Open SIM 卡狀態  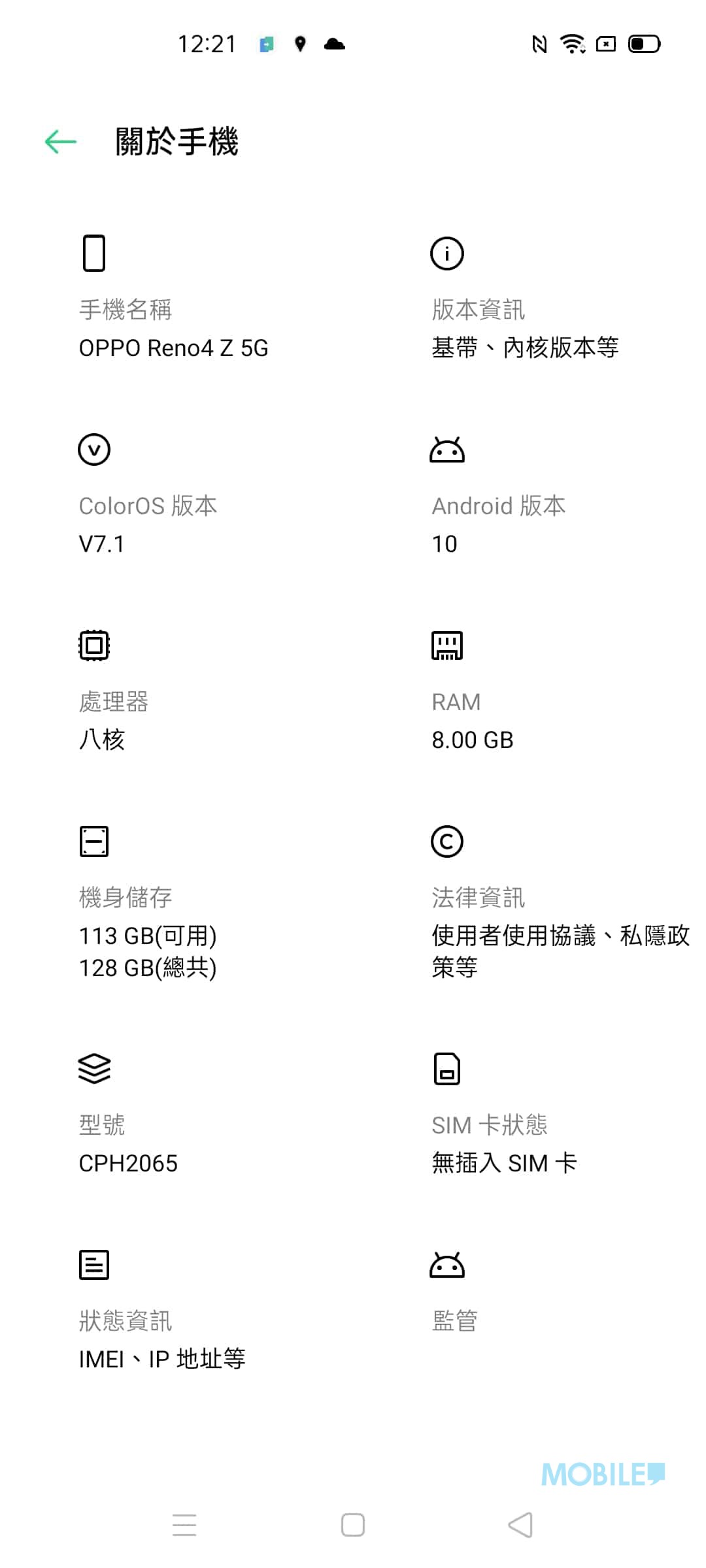click(503, 1142)
